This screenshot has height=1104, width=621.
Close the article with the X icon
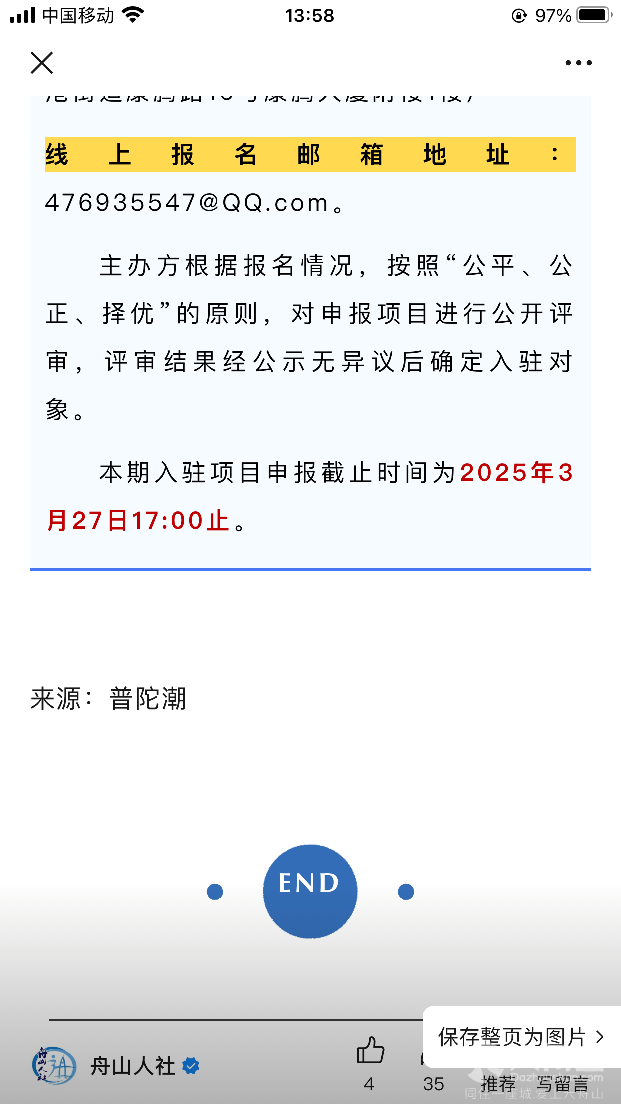pos(42,63)
